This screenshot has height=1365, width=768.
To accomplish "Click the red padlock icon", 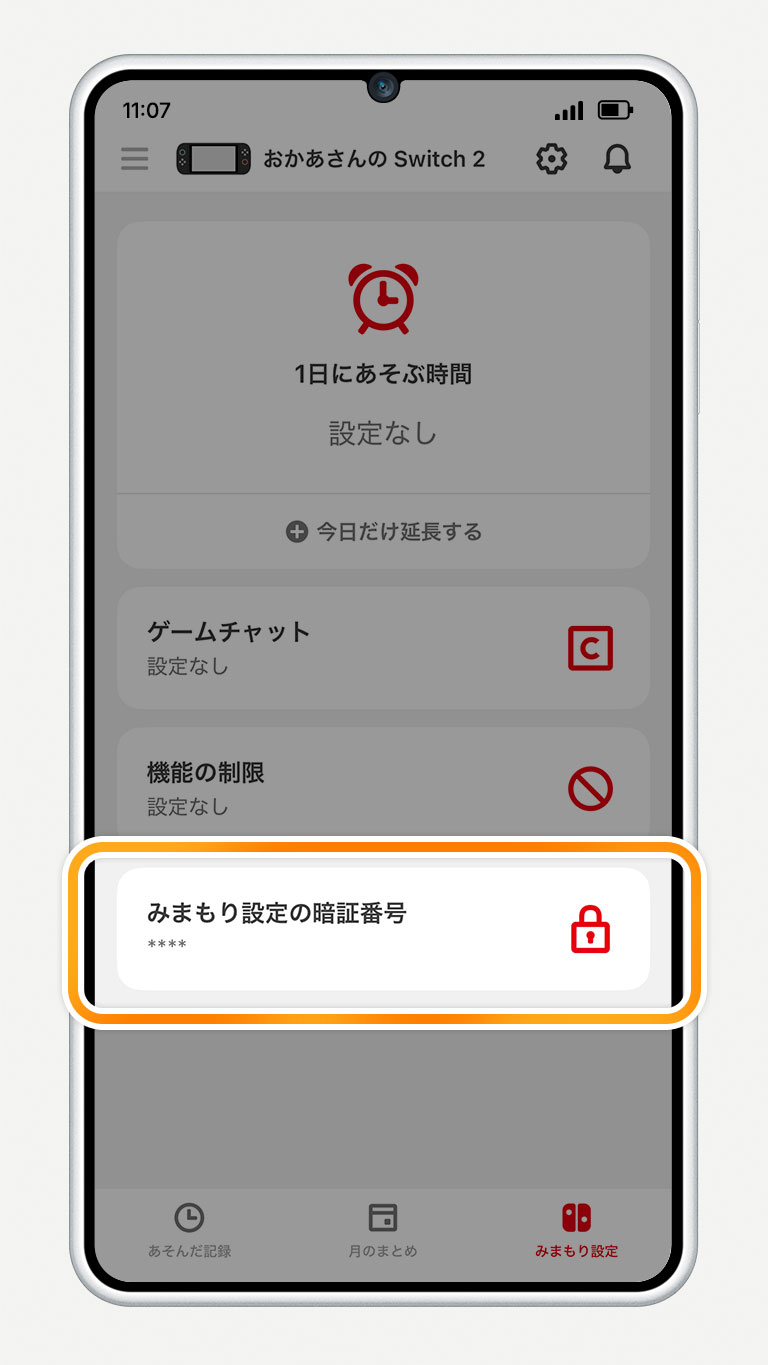I will pos(591,930).
